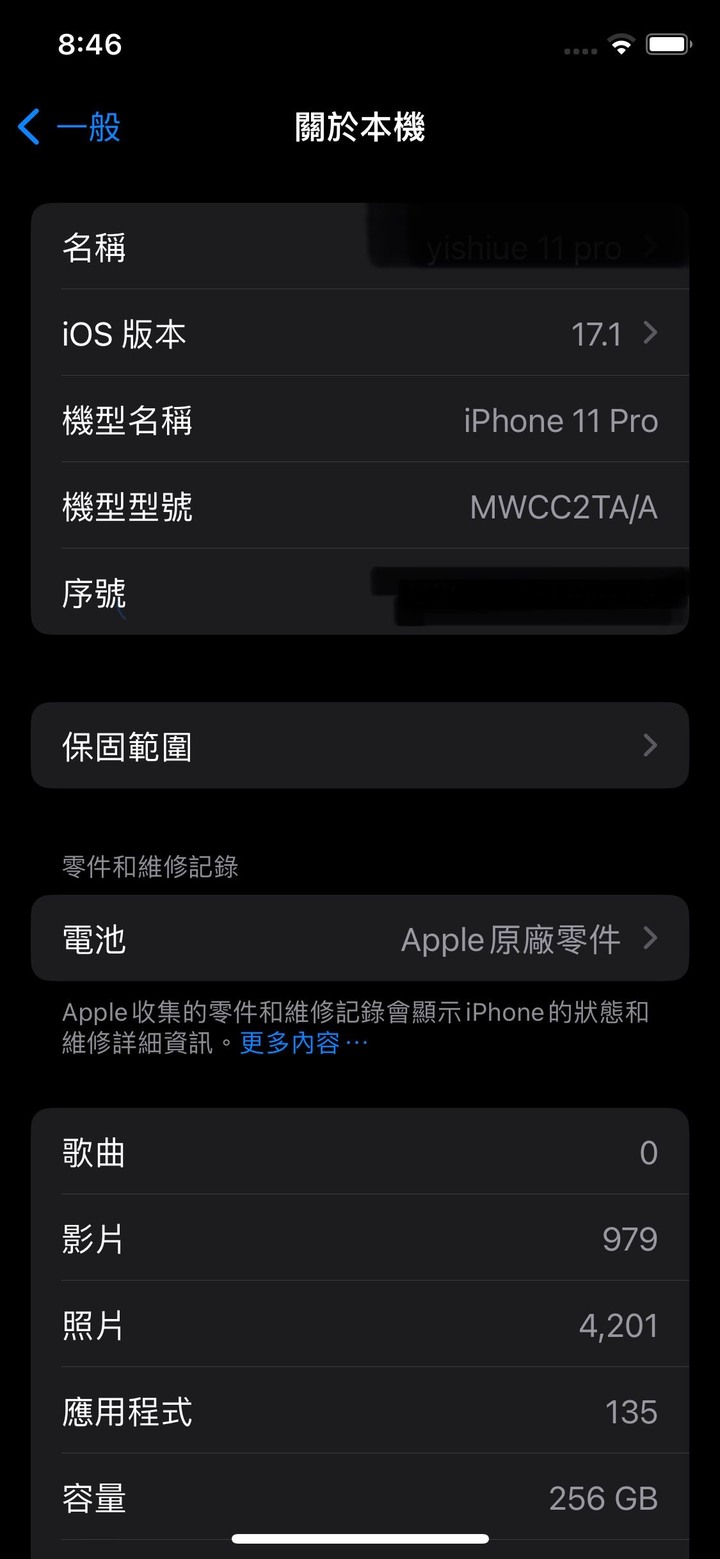This screenshot has height=1559, width=720.
Task: Open iOS 版本 17.1 details
Action: point(360,333)
